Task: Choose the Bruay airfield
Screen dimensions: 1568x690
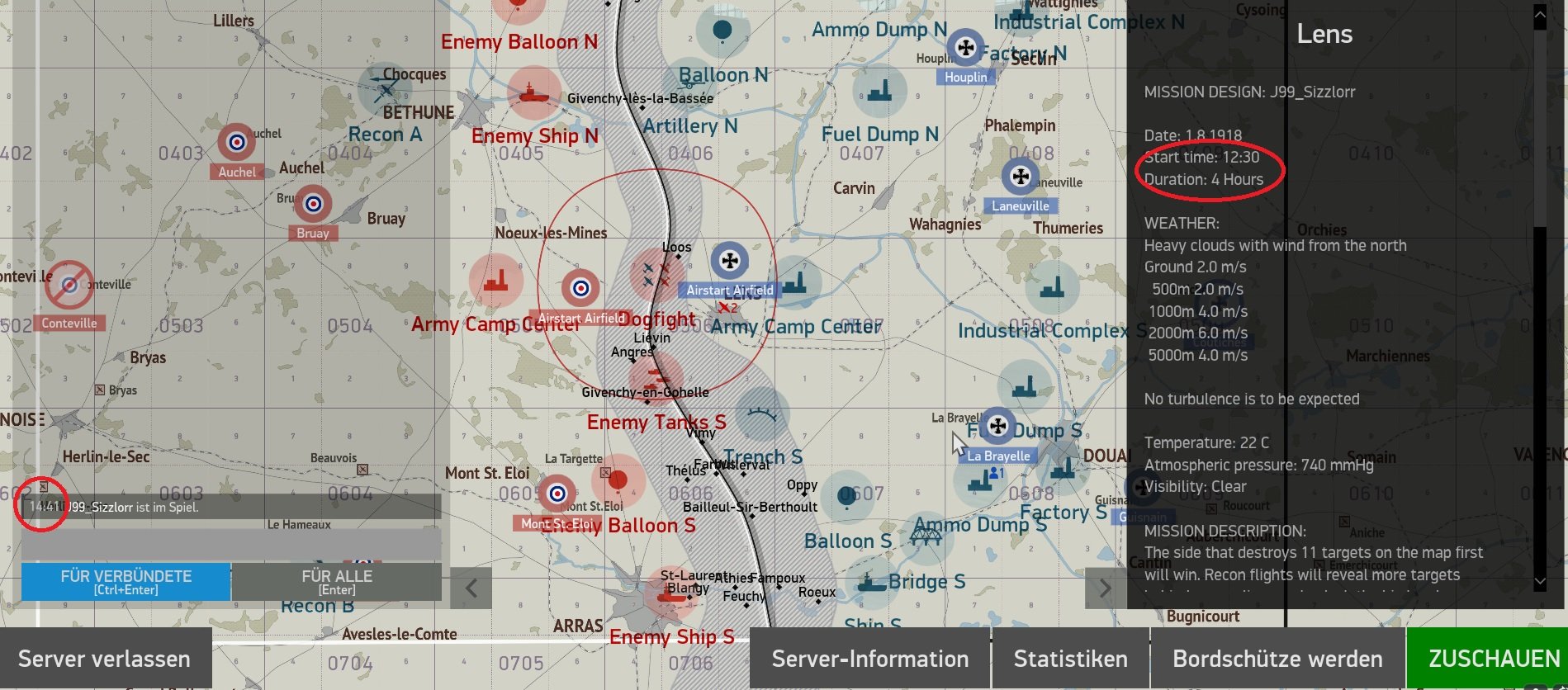Action: pos(313,204)
